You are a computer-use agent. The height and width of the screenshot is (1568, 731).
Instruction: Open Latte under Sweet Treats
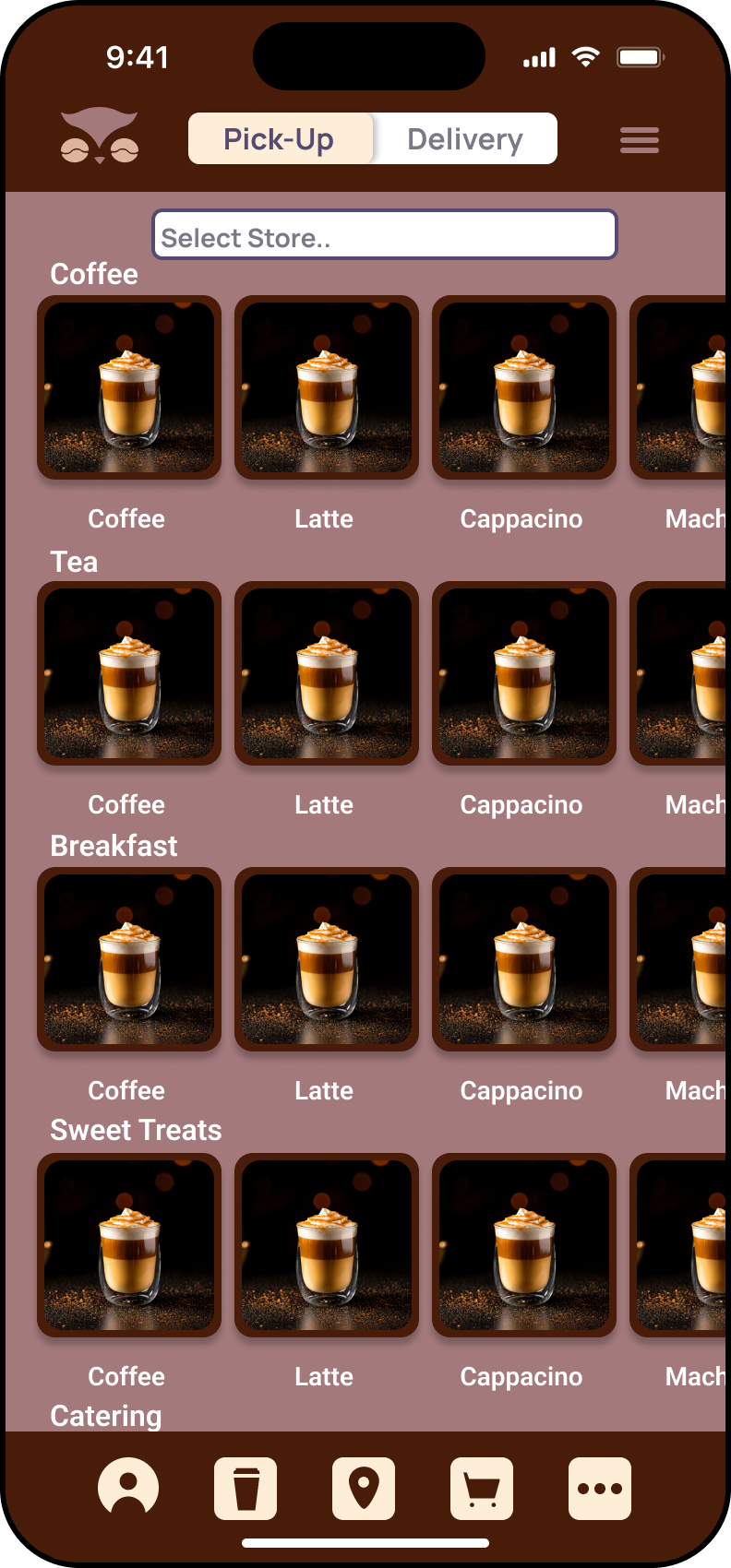327,1245
